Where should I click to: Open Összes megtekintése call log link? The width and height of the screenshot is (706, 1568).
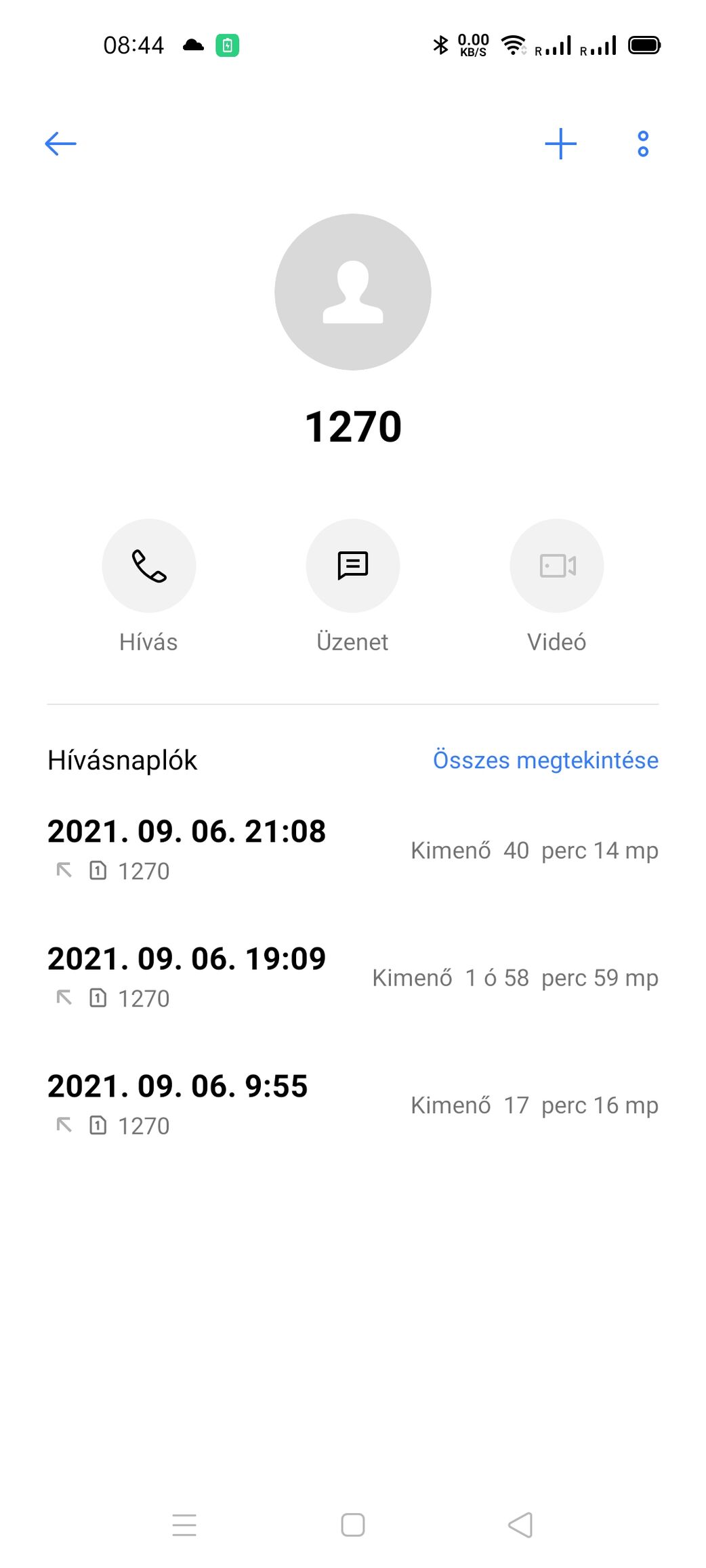pos(545,760)
